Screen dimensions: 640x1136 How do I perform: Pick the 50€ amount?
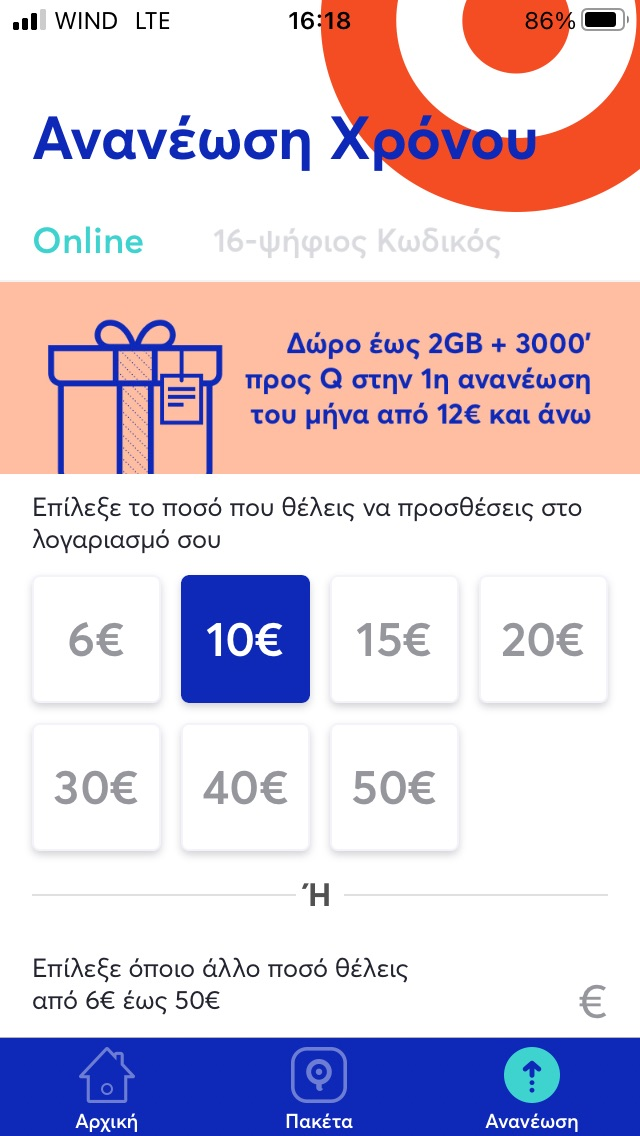(x=394, y=788)
